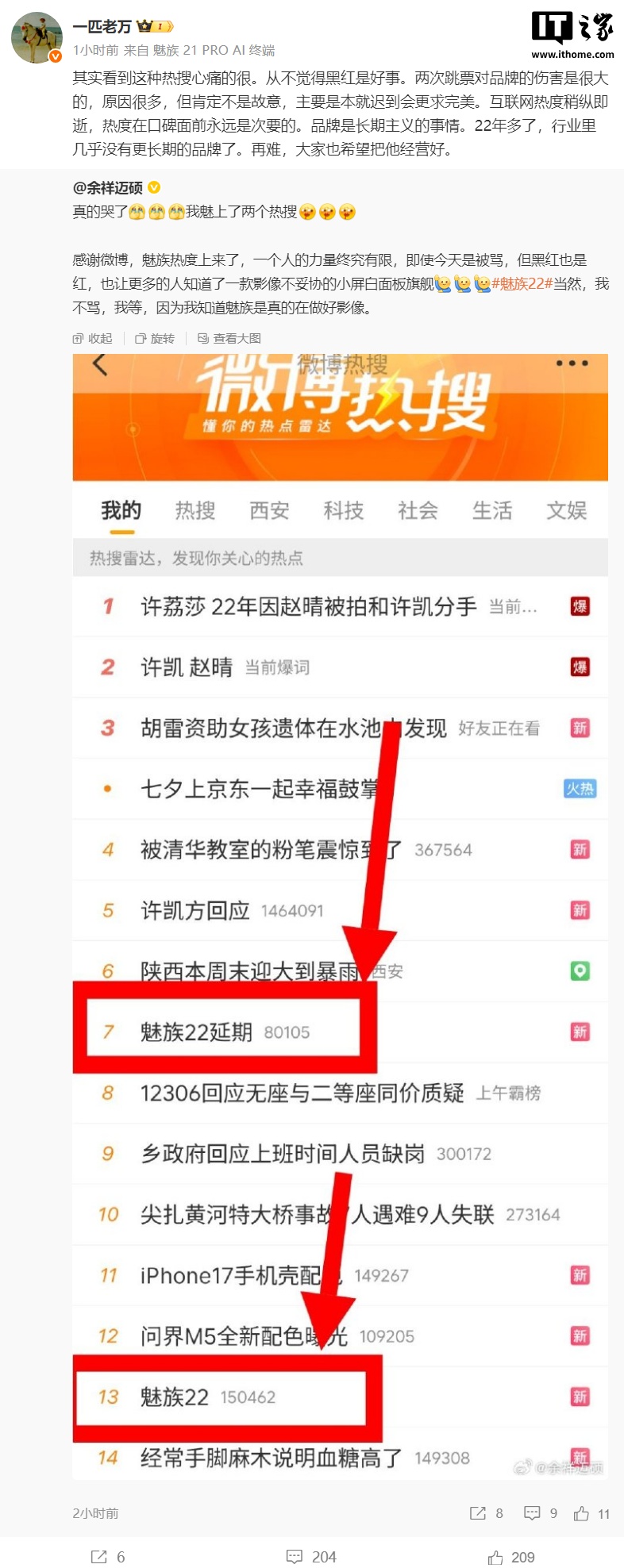
Task: Like the quoted post with 11 likes
Action: [591, 1513]
